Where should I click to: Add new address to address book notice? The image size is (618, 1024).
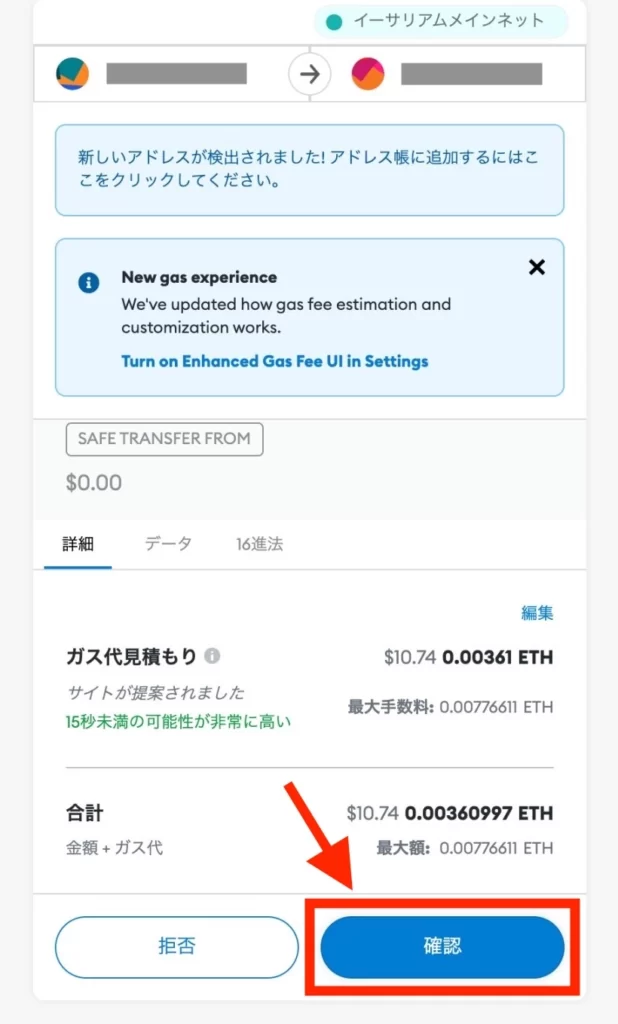(309, 170)
